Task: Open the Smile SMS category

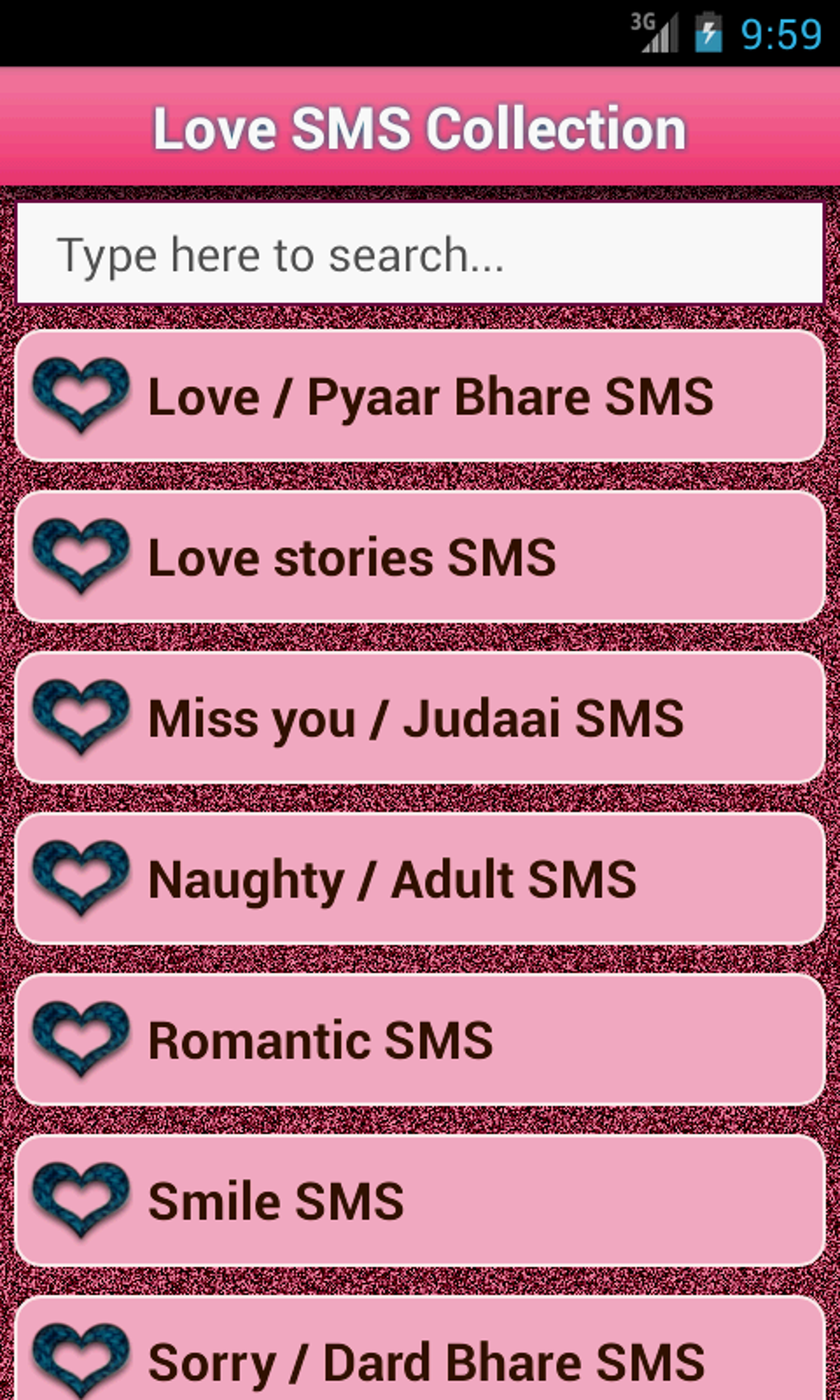Action: (x=420, y=1200)
